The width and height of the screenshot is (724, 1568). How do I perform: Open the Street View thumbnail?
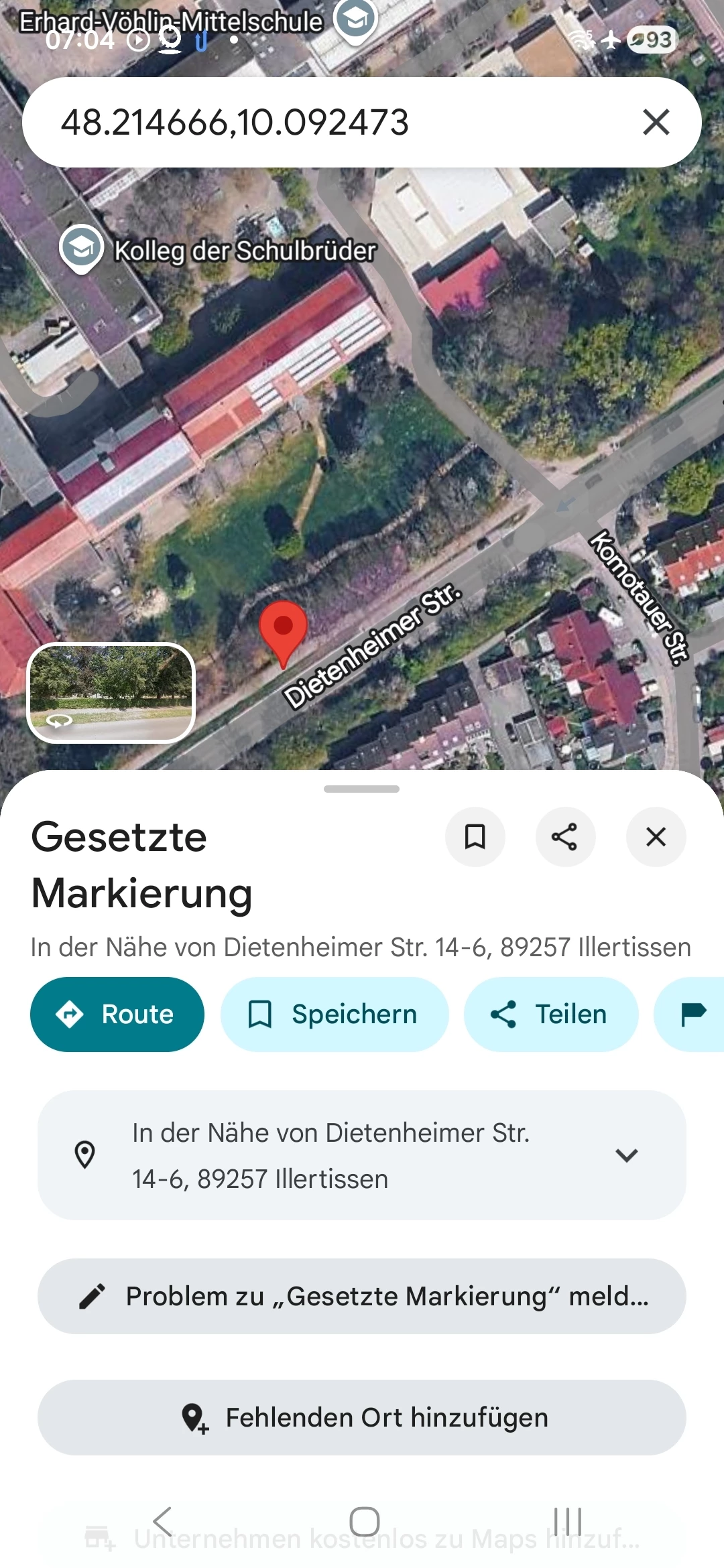point(111,693)
